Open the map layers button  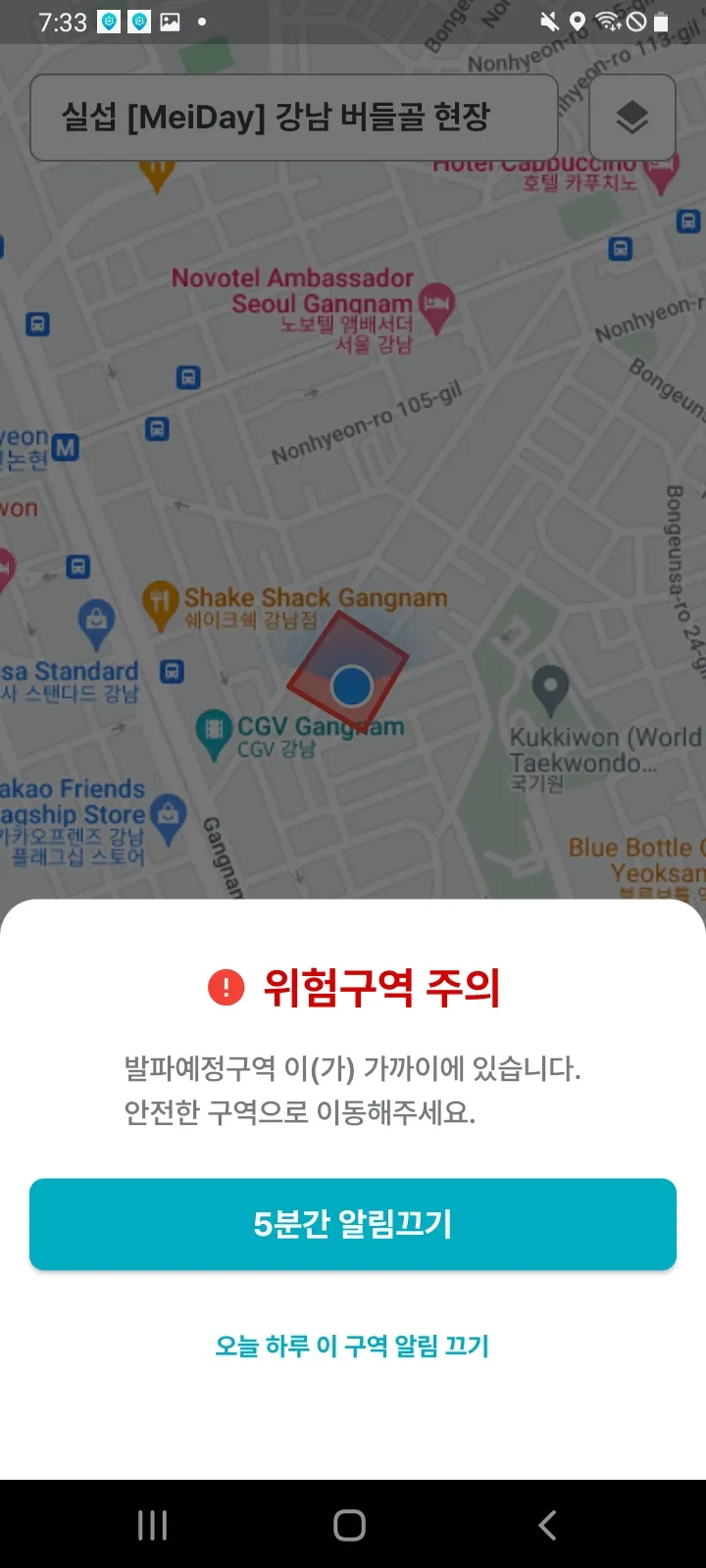point(632,118)
